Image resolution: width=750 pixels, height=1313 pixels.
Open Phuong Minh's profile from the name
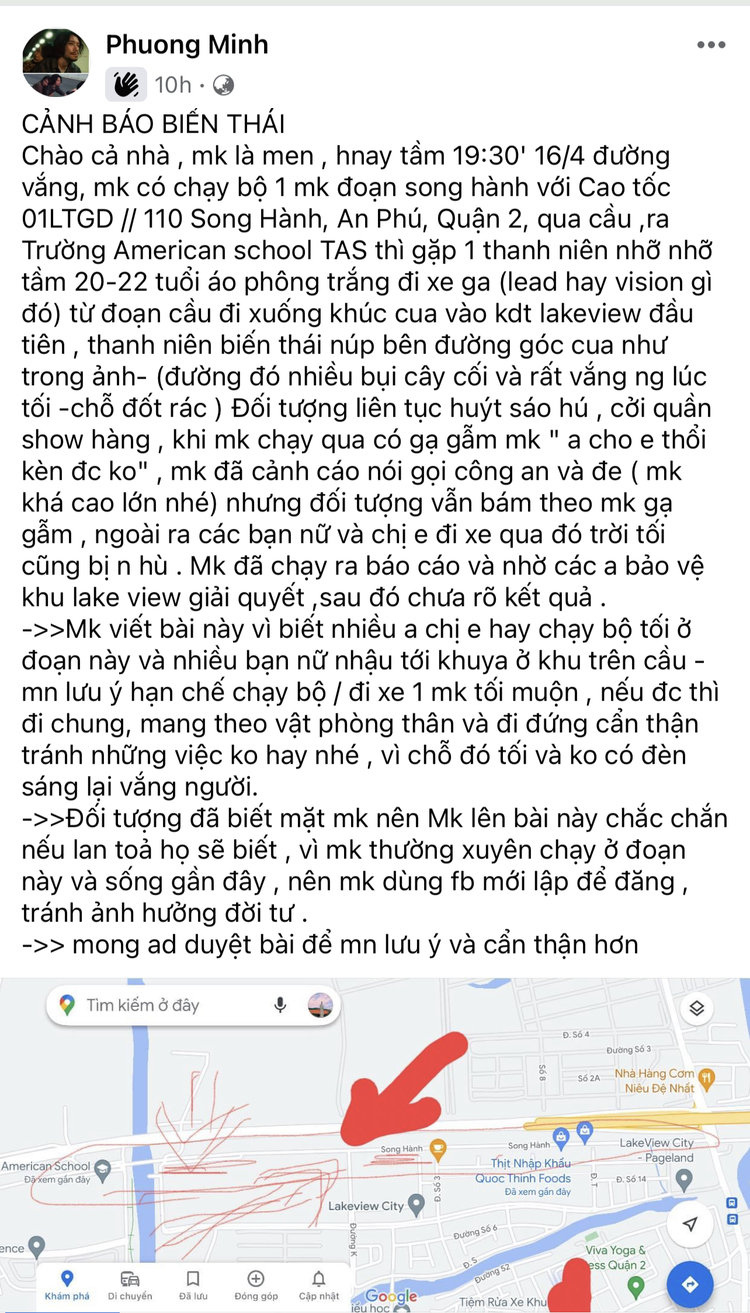pyautogui.click(x=187, y=44)
